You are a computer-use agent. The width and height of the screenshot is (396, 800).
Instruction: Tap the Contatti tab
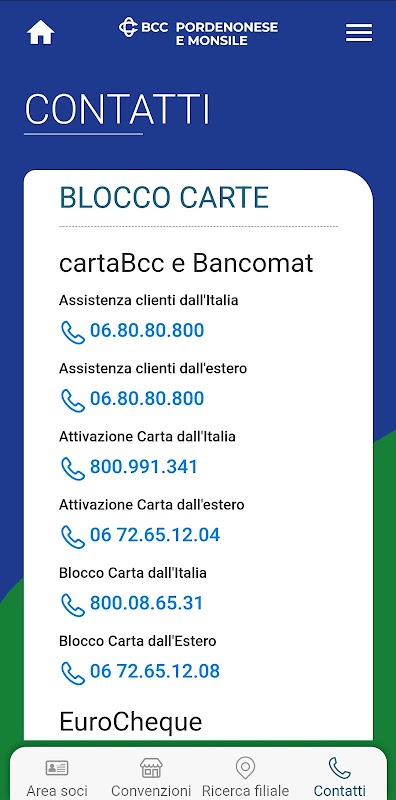(x=340, y=777)
